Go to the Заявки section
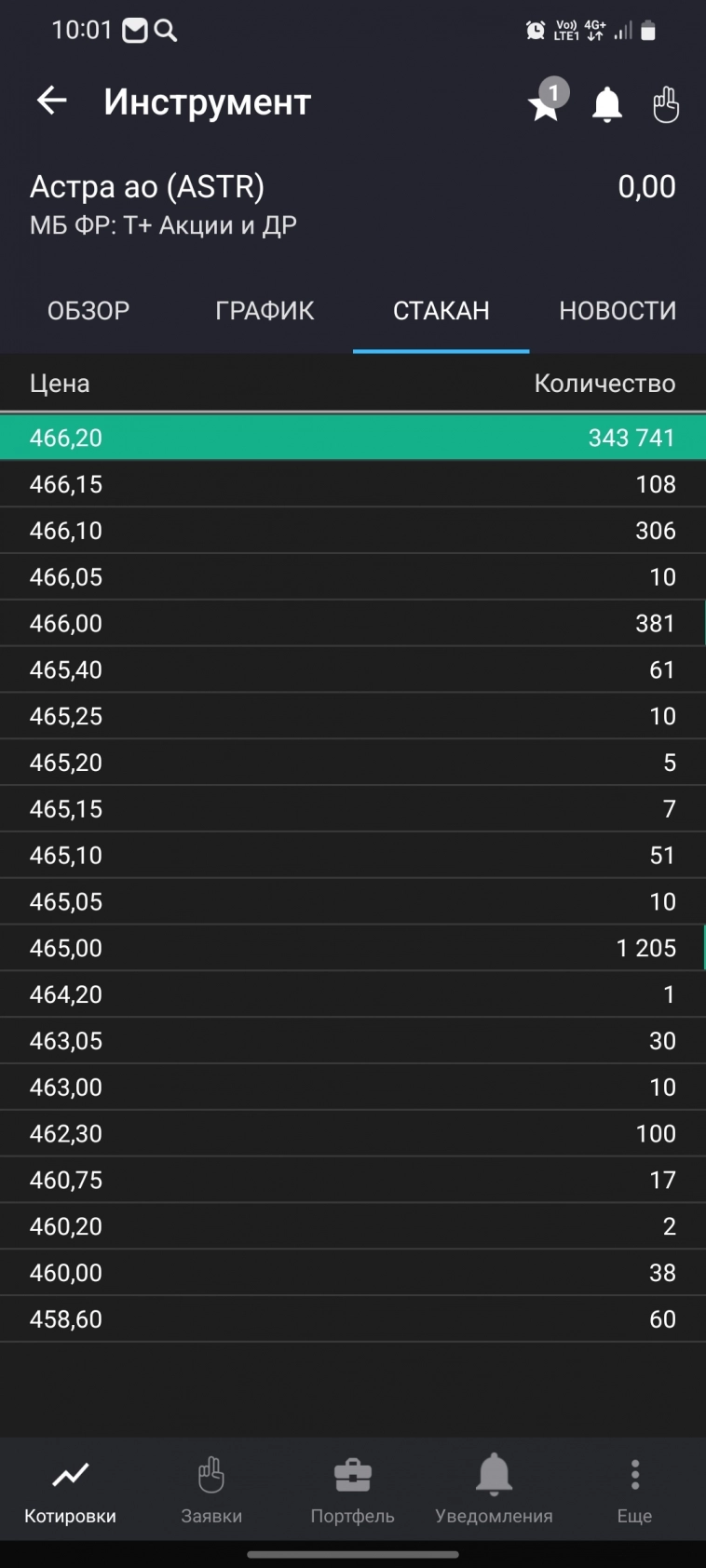Screen dimensions: 706x1568 coord(211,1491)
